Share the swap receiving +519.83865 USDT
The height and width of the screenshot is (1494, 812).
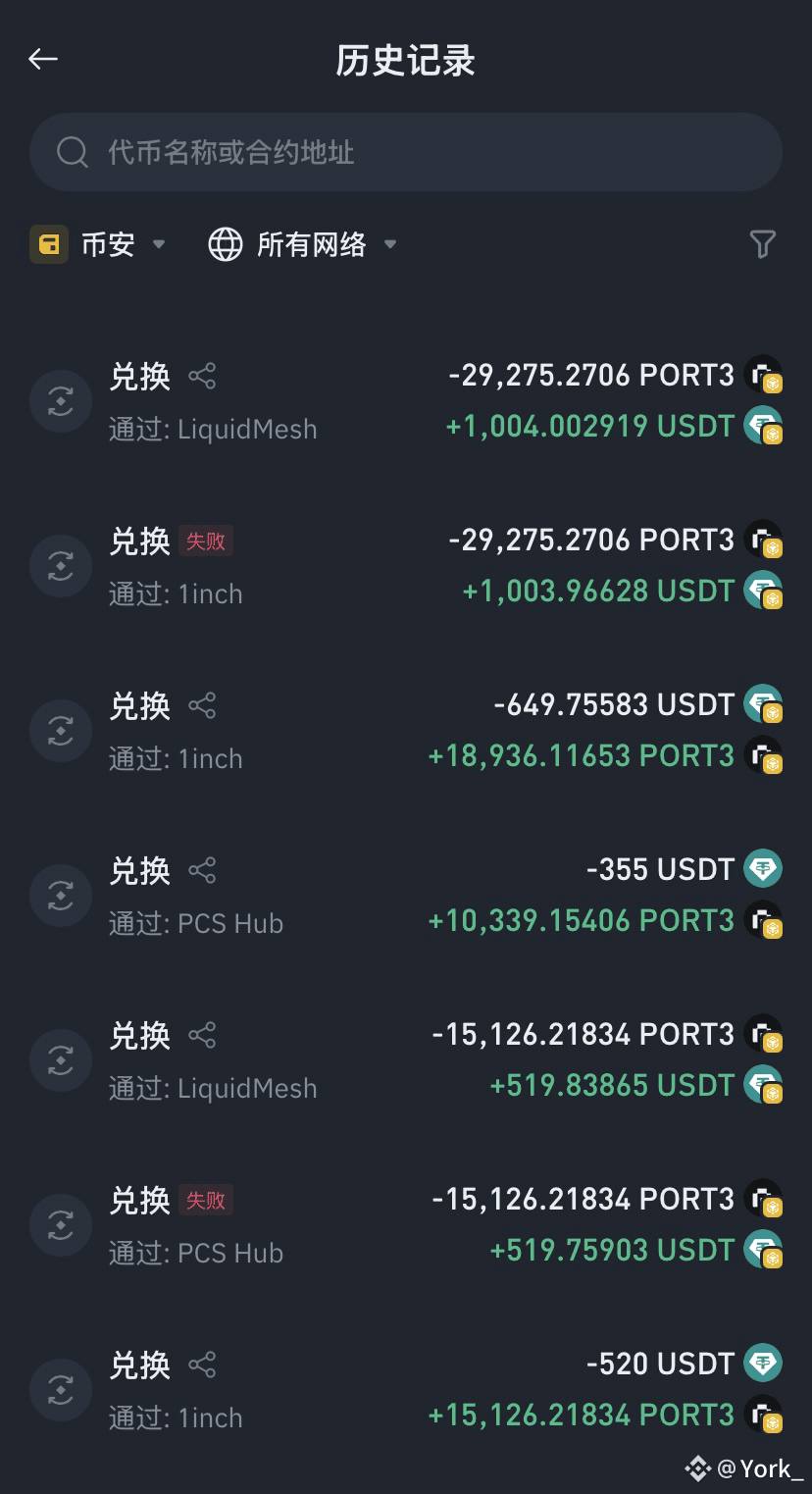click(202, 1035)
